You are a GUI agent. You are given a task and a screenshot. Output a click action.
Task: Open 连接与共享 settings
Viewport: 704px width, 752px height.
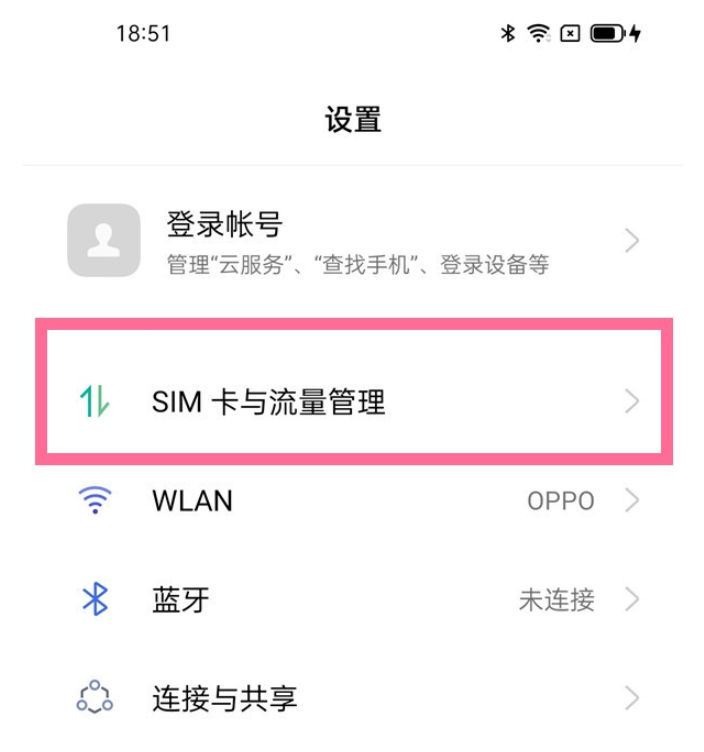click(x=352, y=698)
